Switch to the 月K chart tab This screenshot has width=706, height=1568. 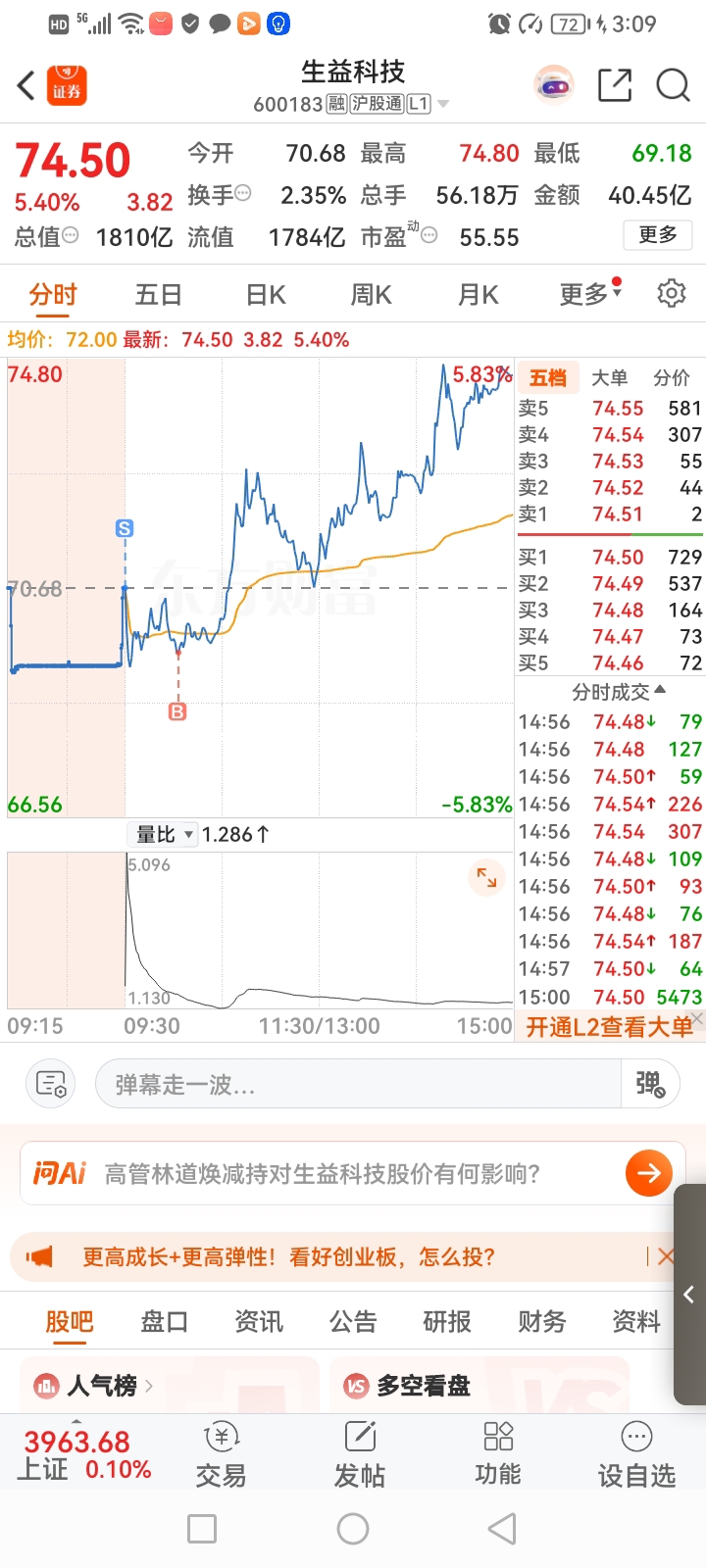[x=478, y=294]
